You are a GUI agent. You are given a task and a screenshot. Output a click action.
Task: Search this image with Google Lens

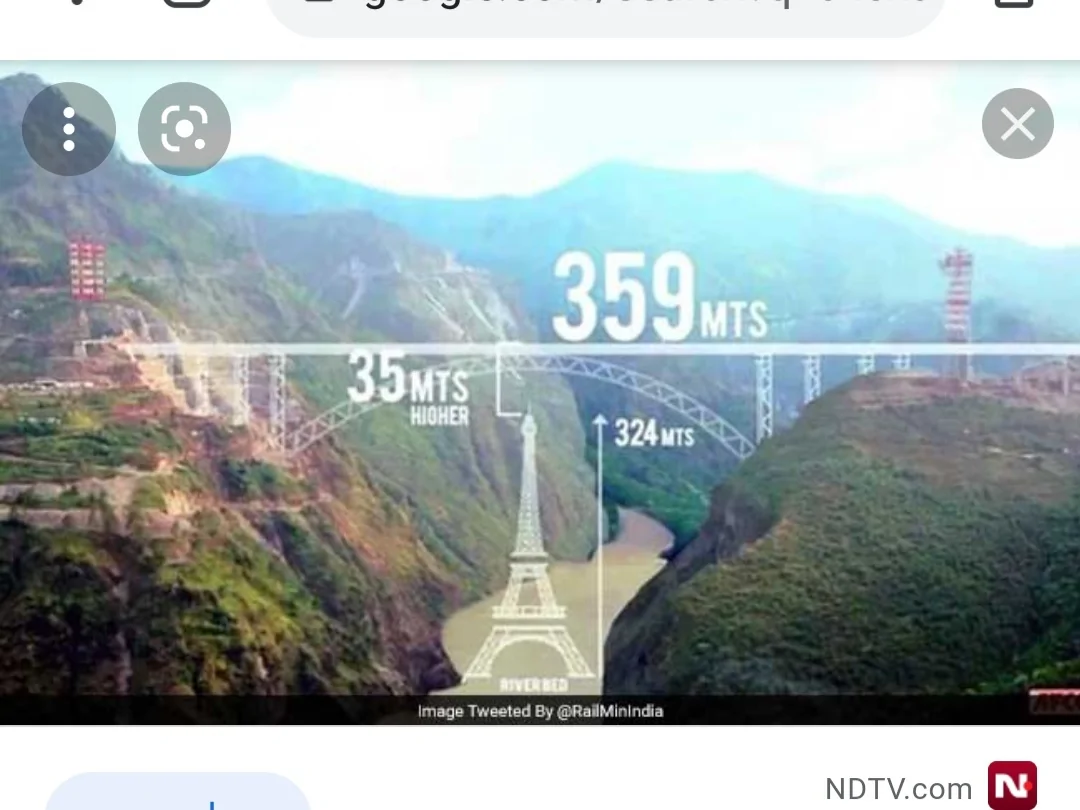pyautogui.click(x=184, y=129)
